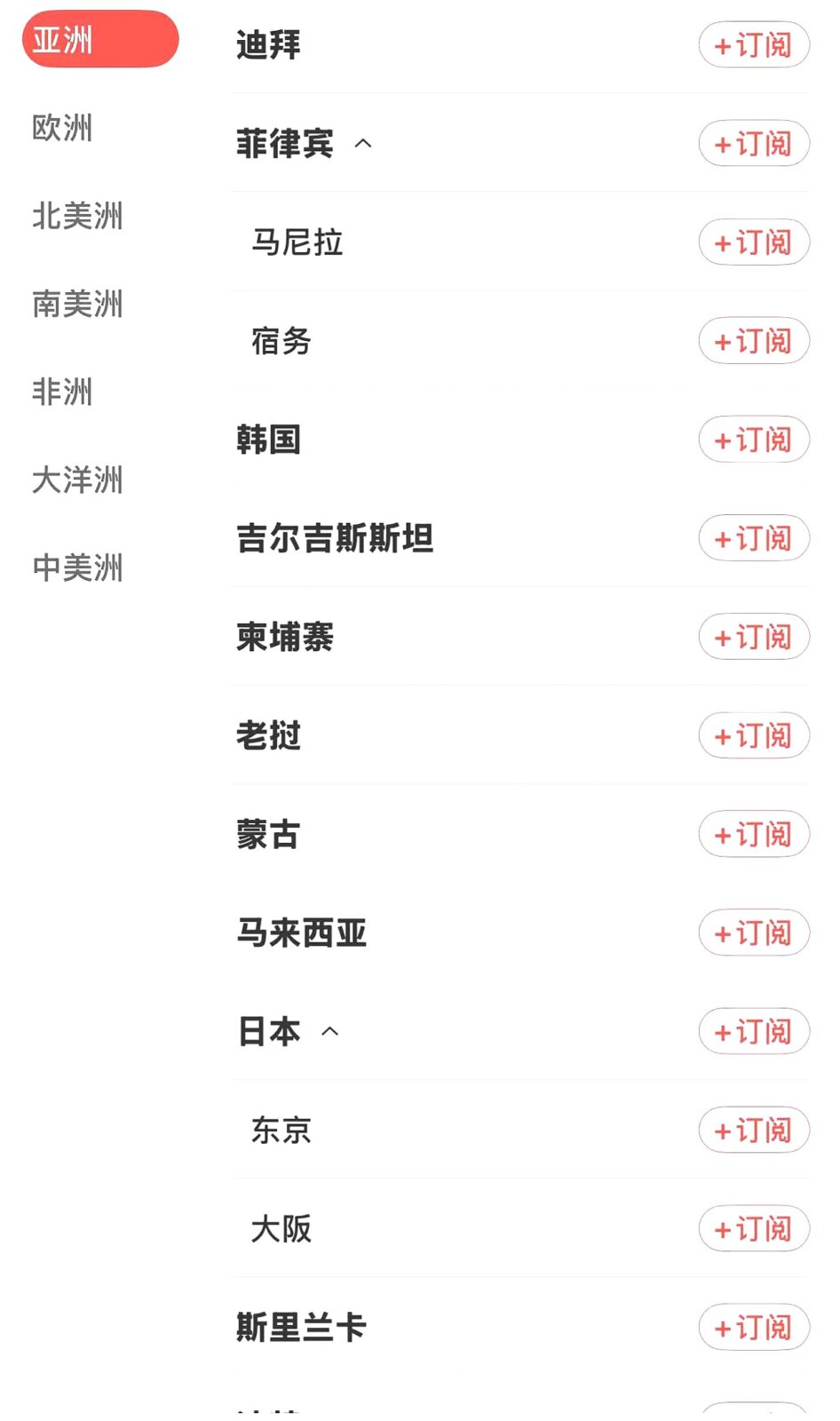Select the 北美洲 category

point(77,216)
